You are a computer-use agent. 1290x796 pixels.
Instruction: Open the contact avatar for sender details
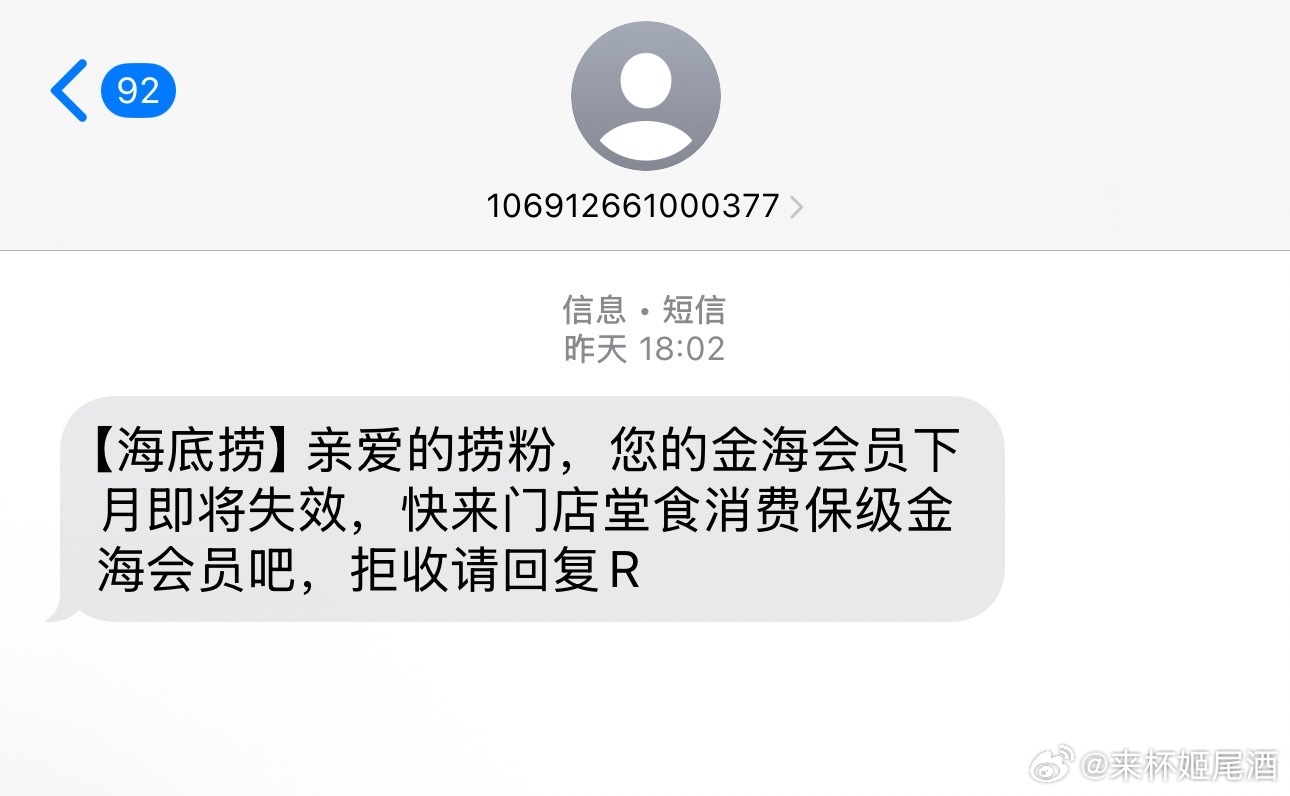pyautogui.click(x=645, y=96)
